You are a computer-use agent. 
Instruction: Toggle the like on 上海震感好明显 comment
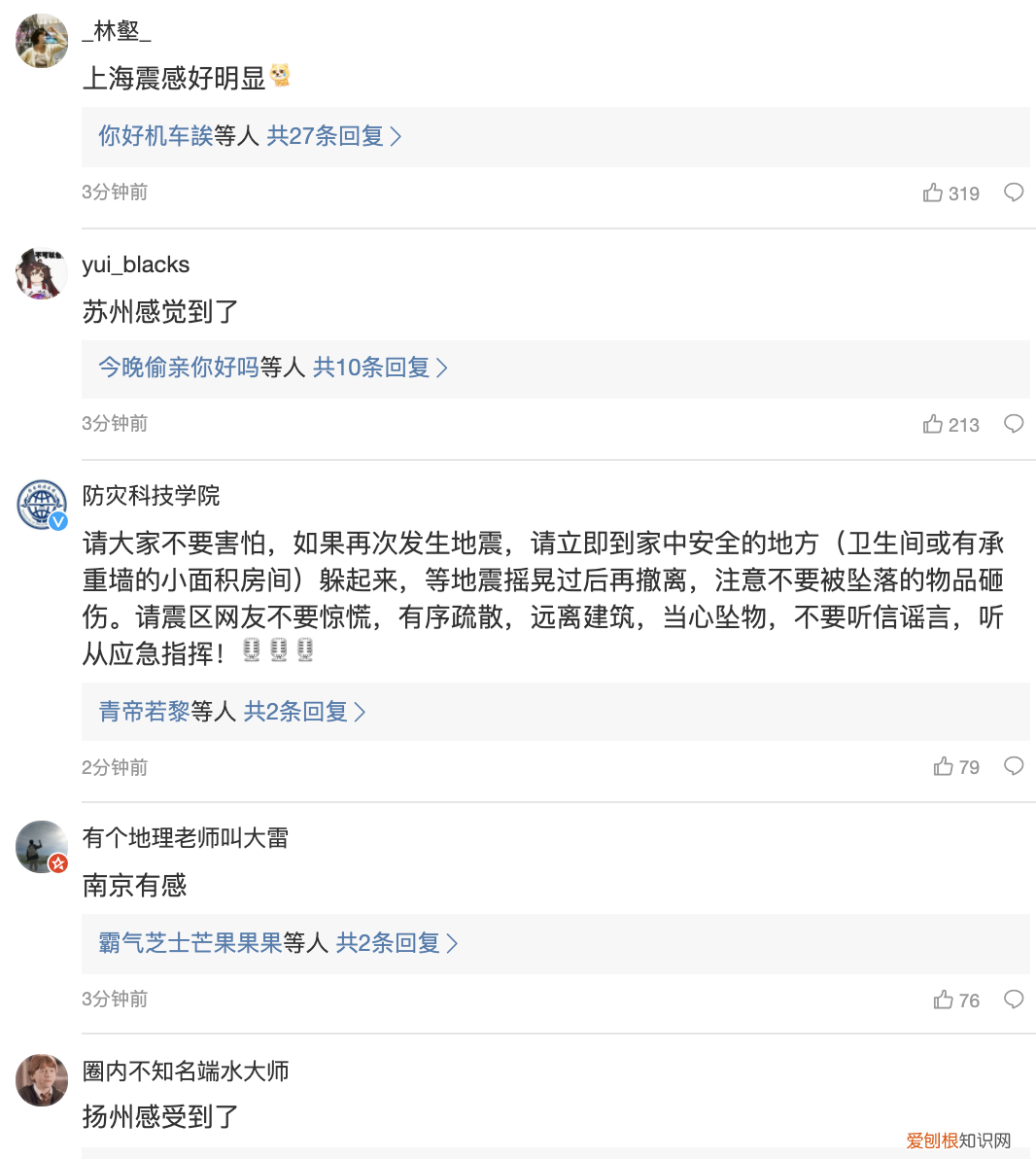(x=932, y=192)
